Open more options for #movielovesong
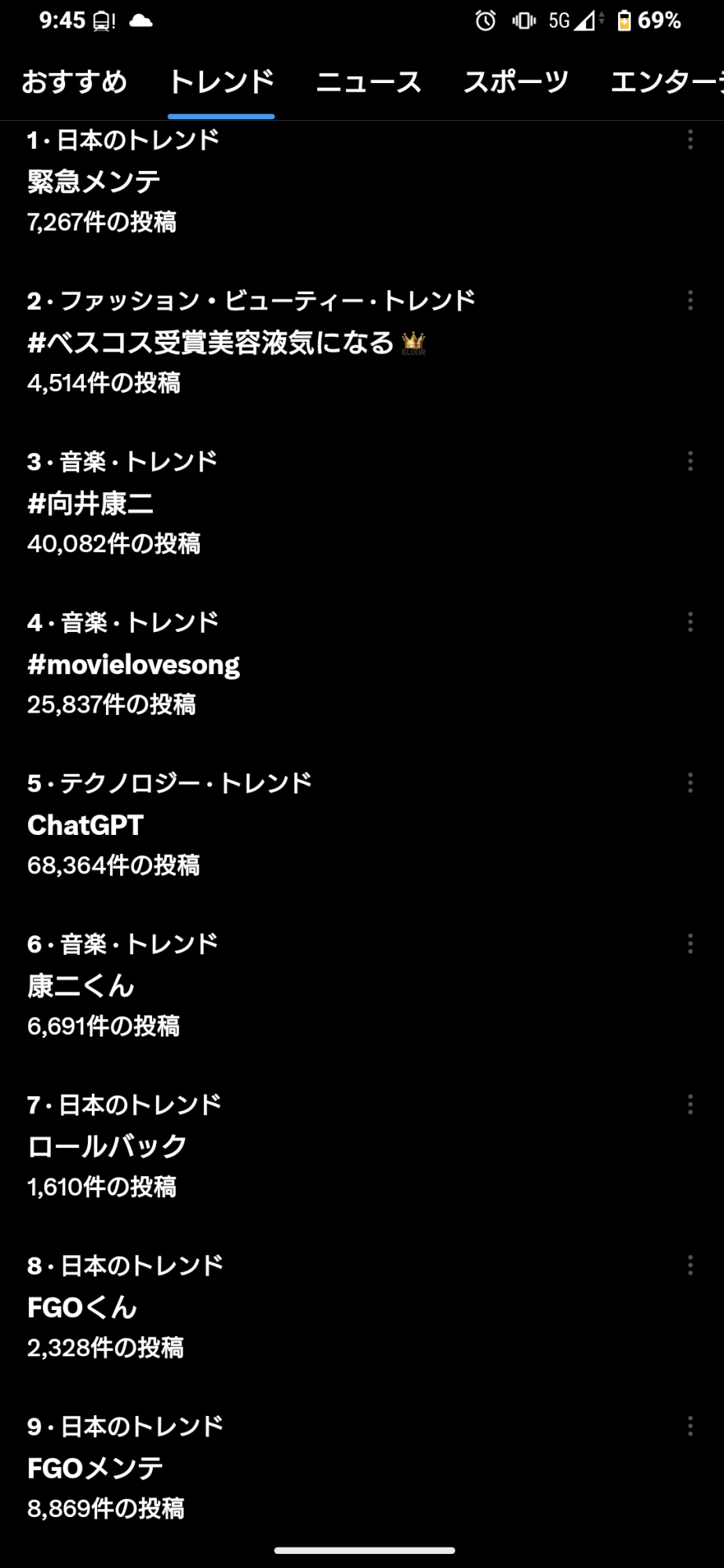Image resolution: width=724 pixels, height=1568 pixels. [690, 622]
